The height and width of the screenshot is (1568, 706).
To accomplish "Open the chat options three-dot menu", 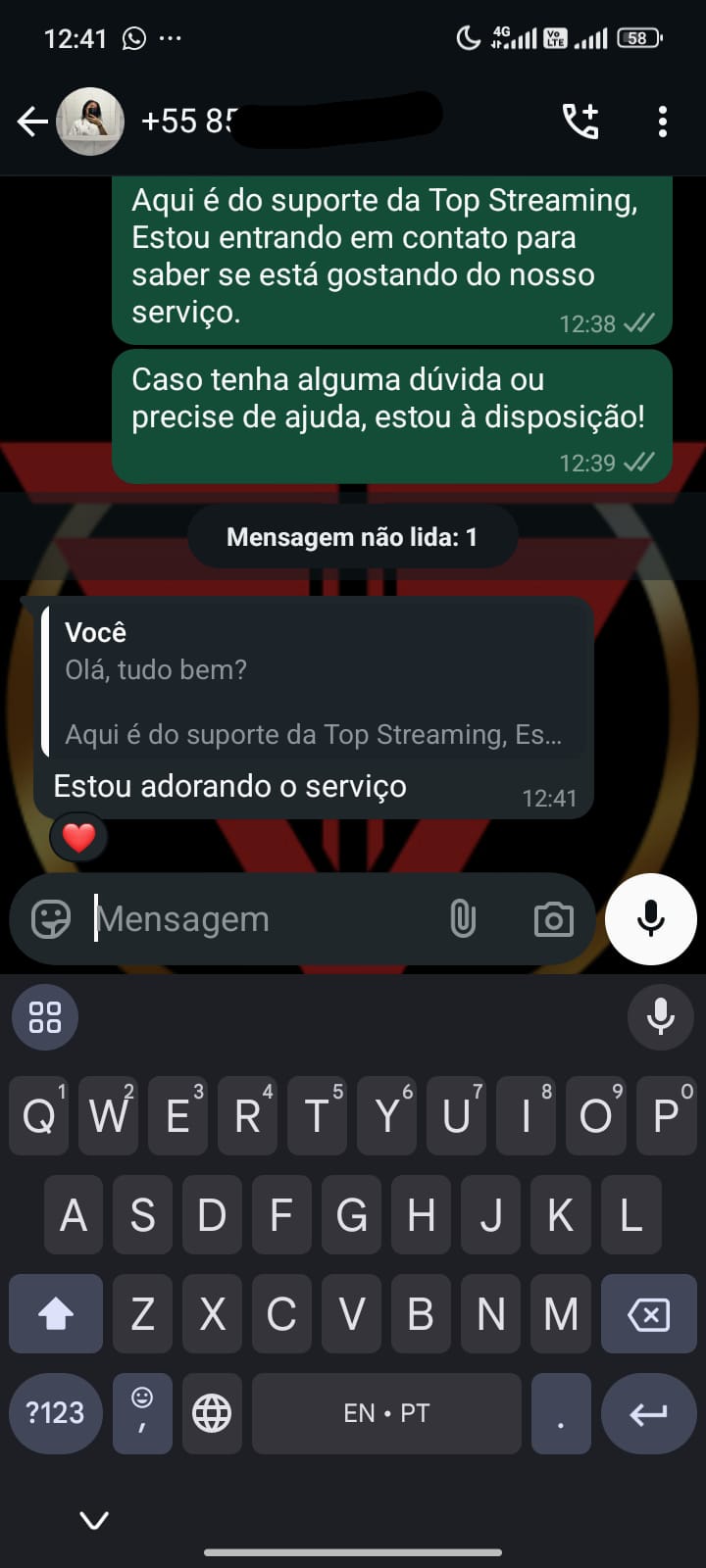I will [x=663, y=120].
